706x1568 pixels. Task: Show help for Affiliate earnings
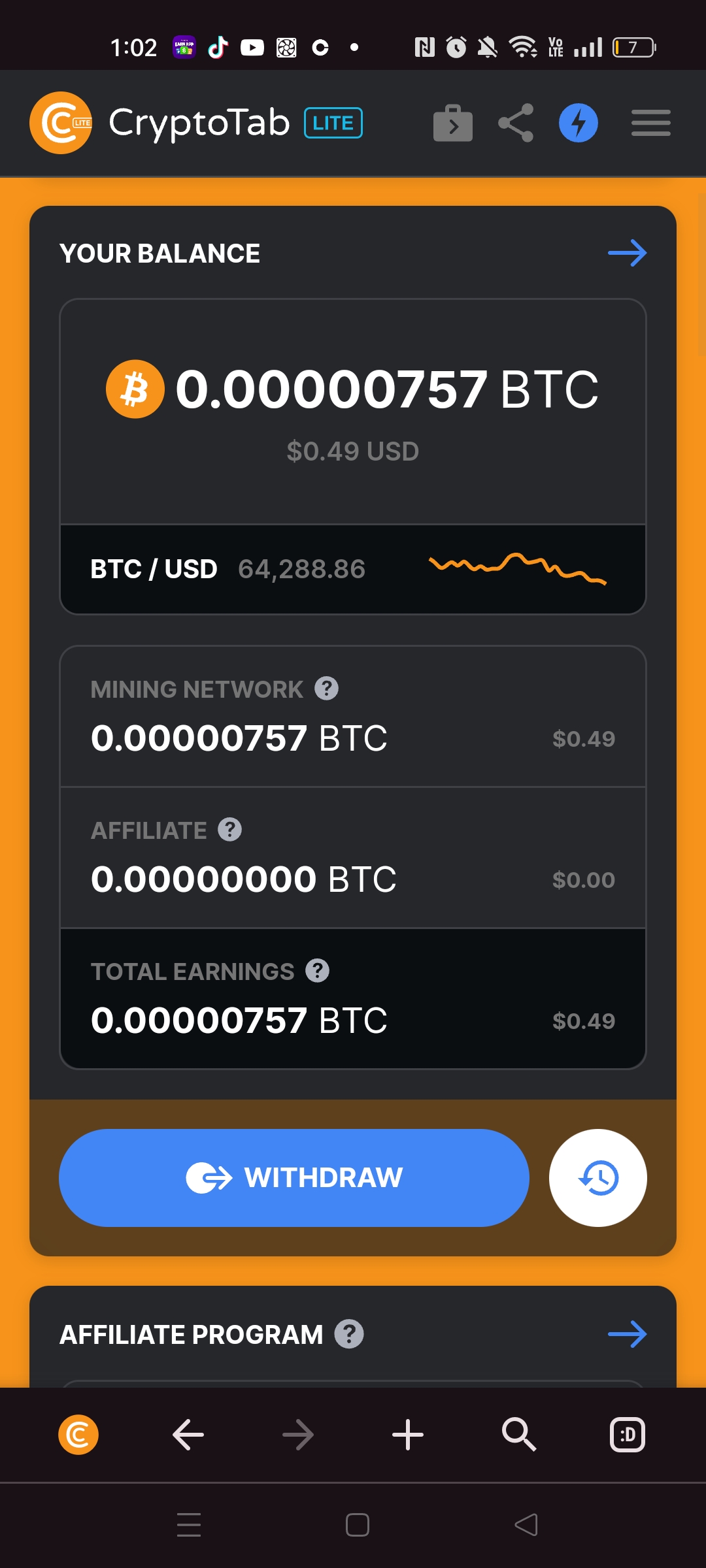tap(229, 830)
